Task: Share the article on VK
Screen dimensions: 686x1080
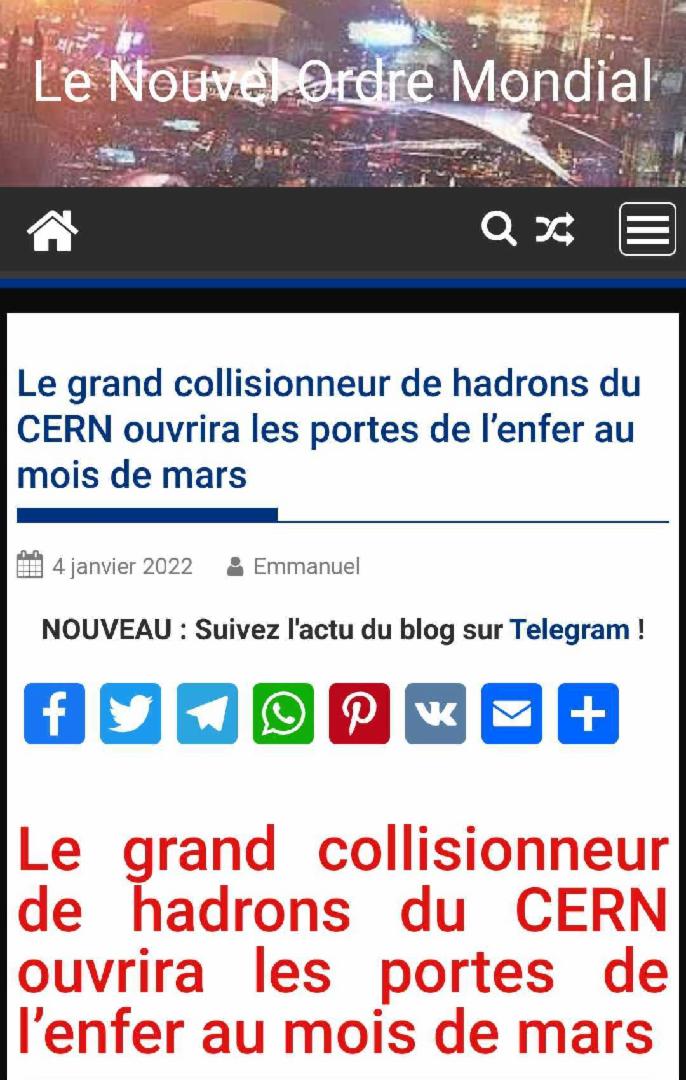Action: 435,714
